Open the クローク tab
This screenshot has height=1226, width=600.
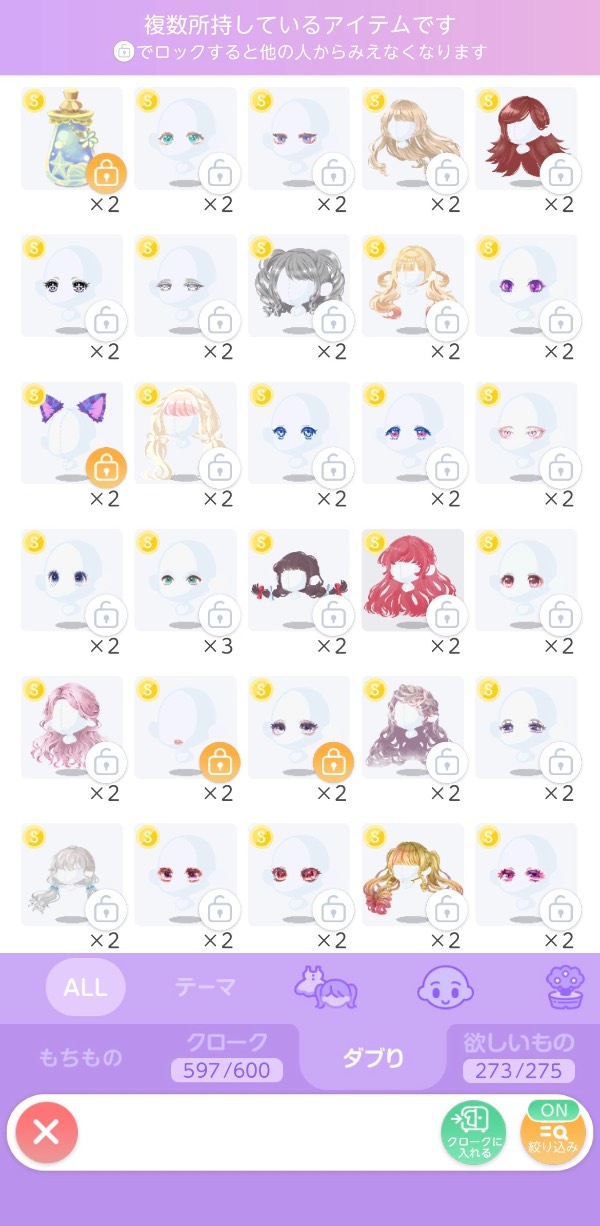226,1056
